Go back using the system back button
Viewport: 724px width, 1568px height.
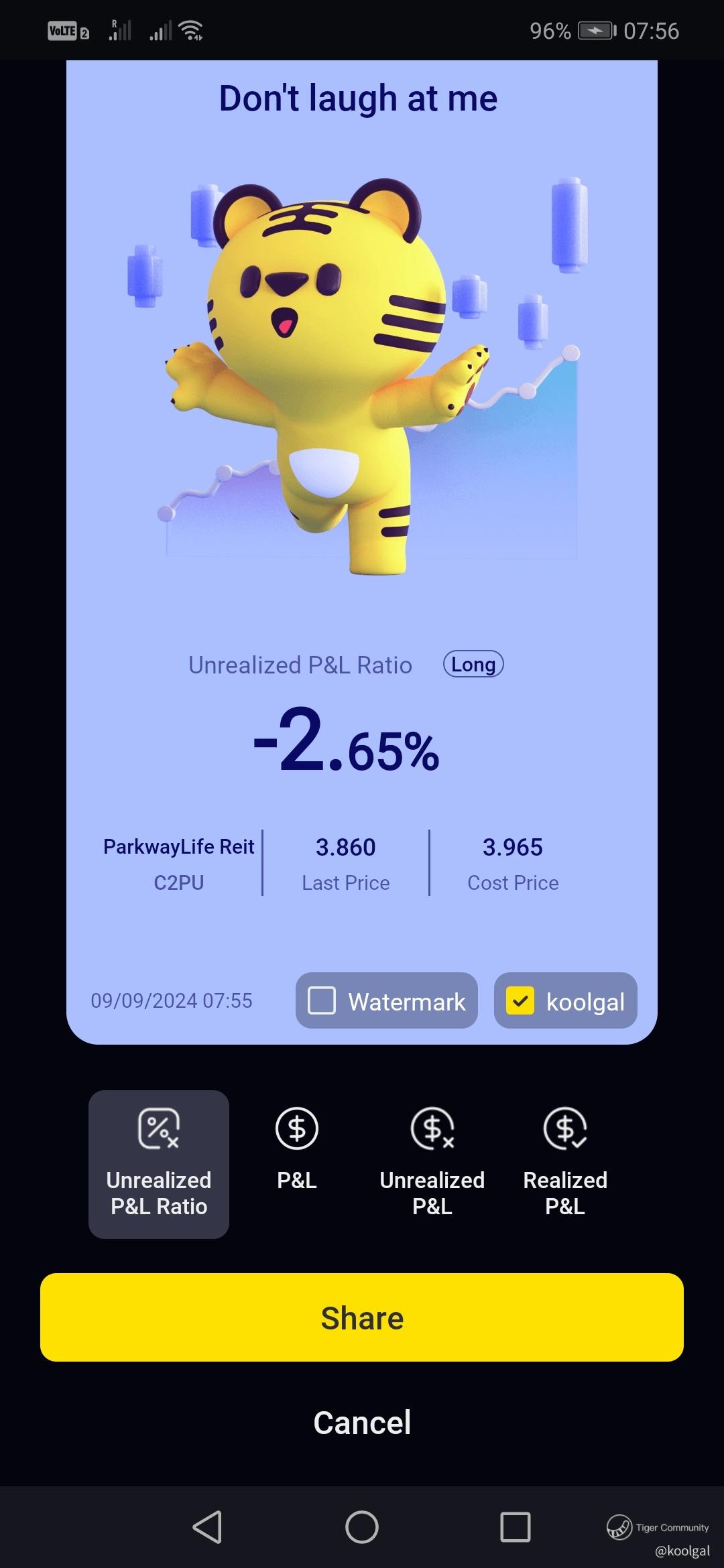[x=207, y=1528]
